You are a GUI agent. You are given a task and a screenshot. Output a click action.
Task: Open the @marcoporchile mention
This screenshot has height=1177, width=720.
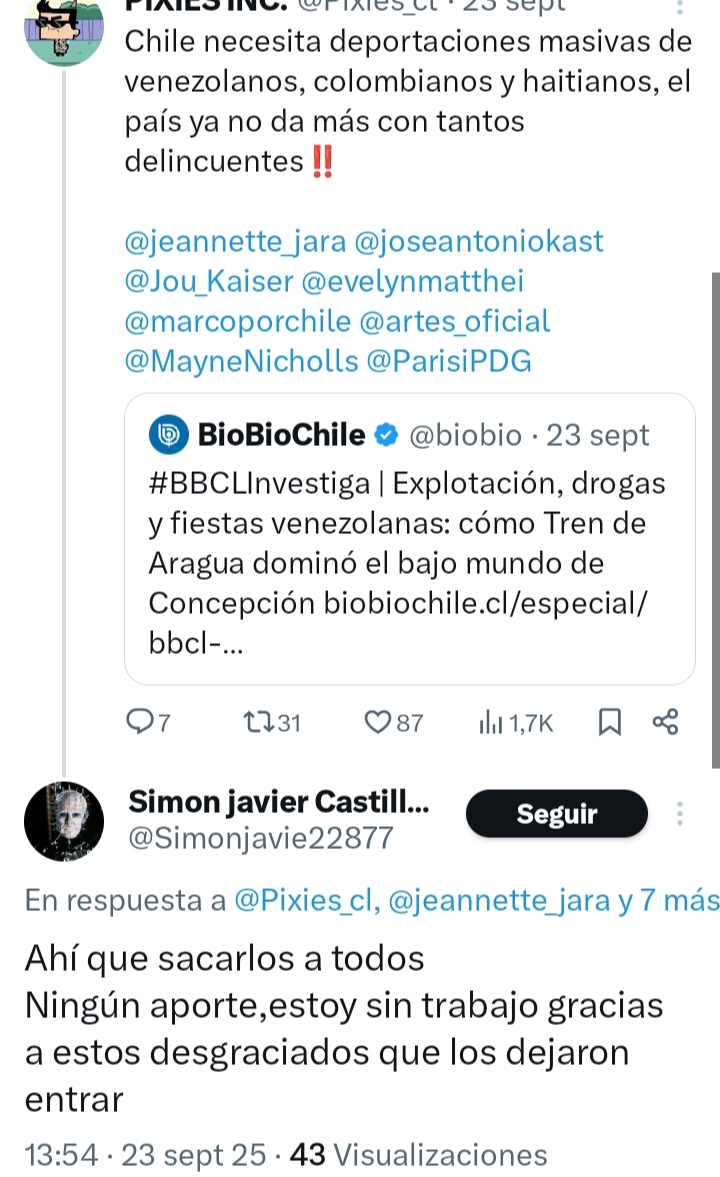point(237,321)
